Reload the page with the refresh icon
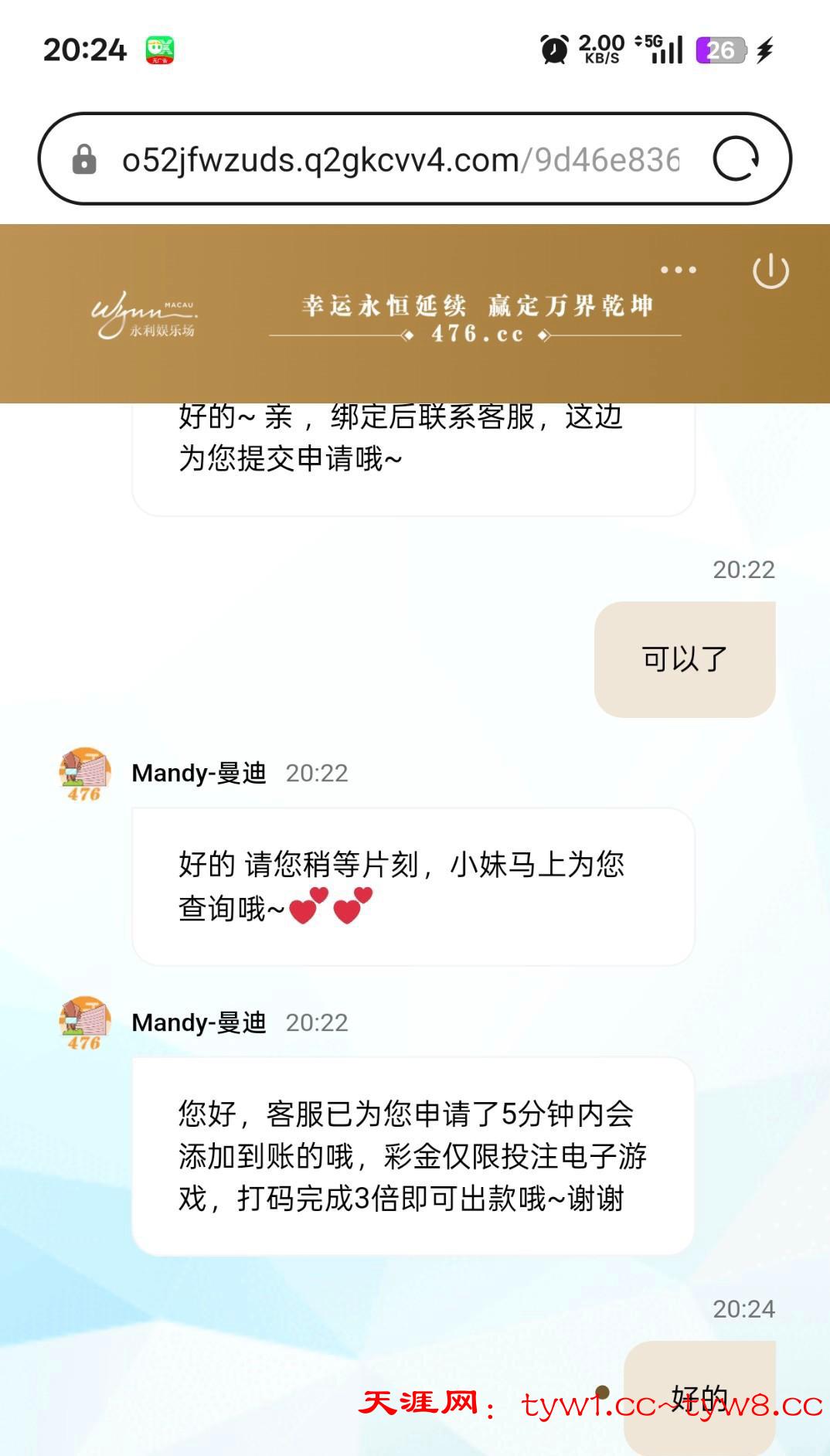The height and width of the screenshot is (1456, 830). pos(735,159)
